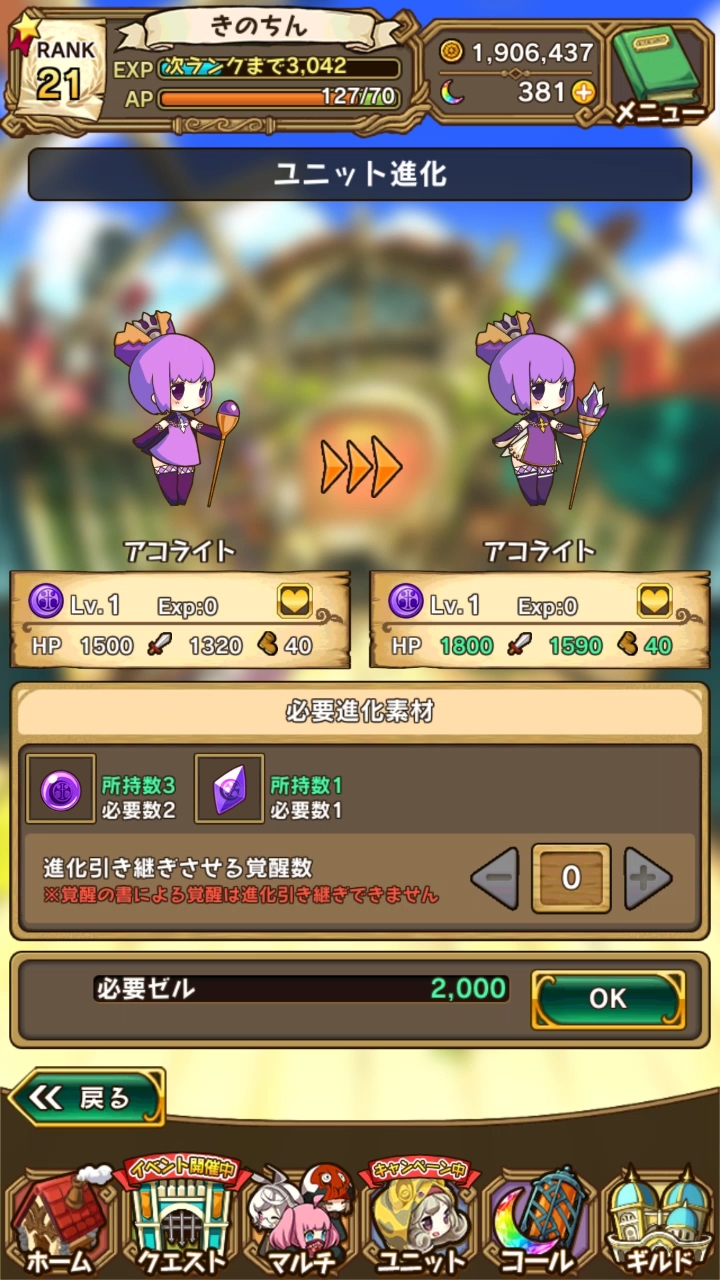This screenshot has width=720, height=1280.
Task: Select the purple crystal evolution material
Action: pos(229,789)
